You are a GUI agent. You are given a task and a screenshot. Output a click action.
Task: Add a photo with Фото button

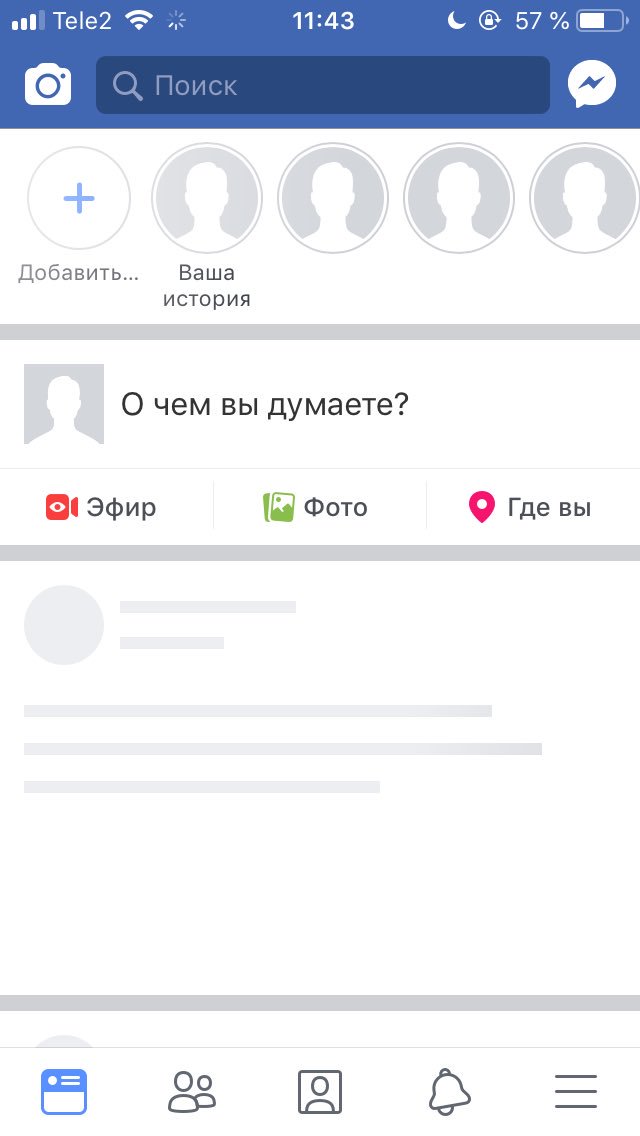[x=315, y=507]
